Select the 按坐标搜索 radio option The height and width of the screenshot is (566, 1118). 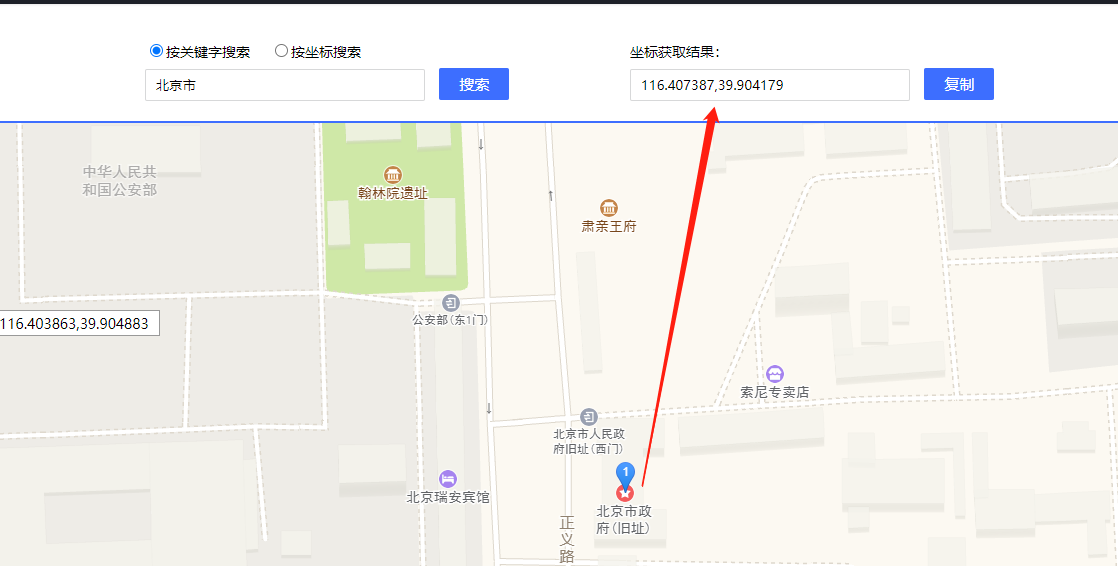coord(281,51)
